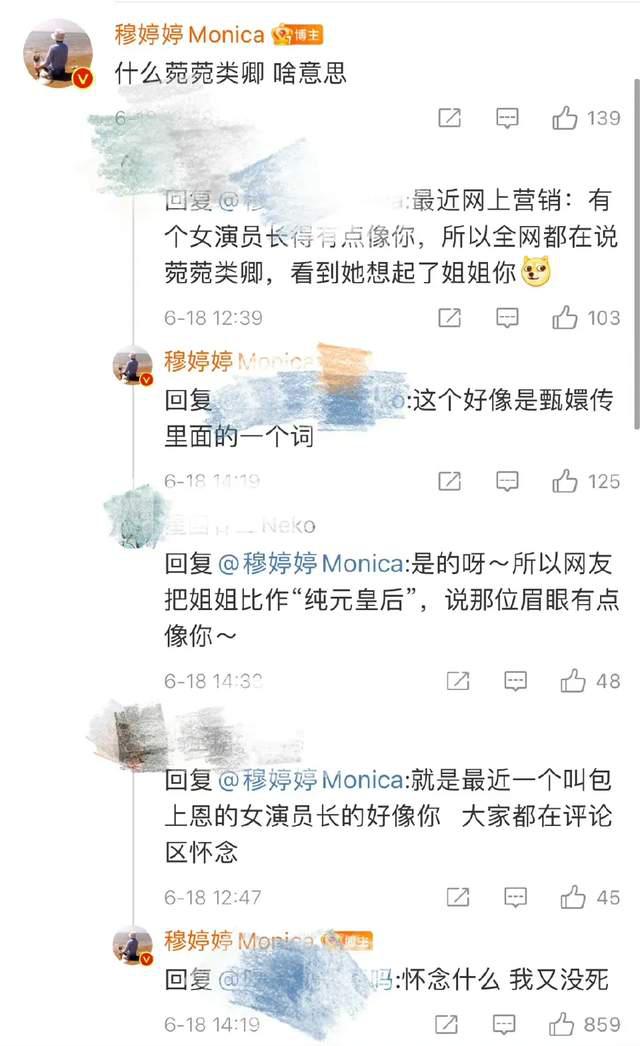The image size is (640, 1046).
Task: Comment on the reply about 最近网上营销
Action: click(x=507, y=318)
